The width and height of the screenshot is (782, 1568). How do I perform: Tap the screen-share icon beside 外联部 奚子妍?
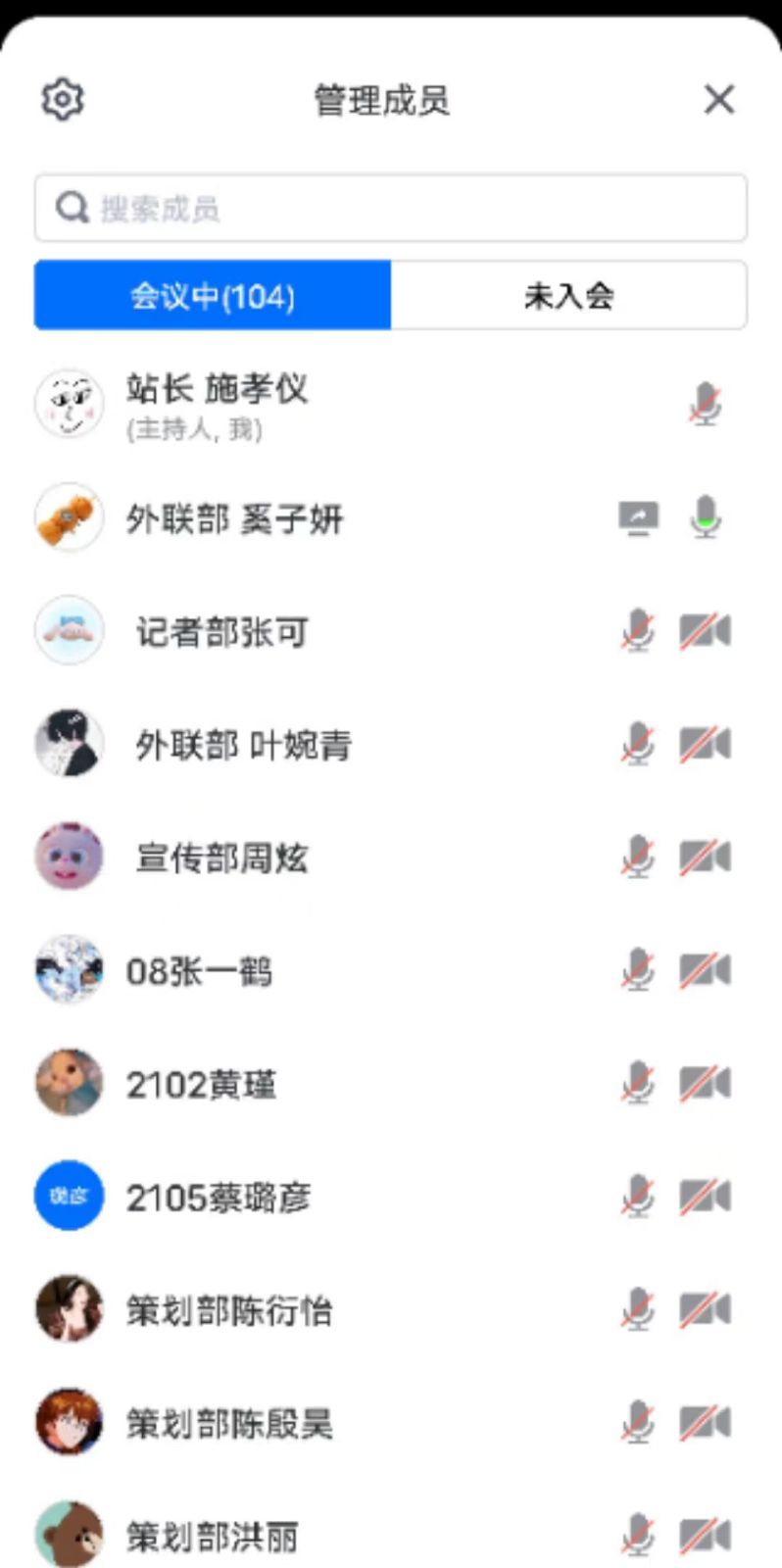point(638,517)
